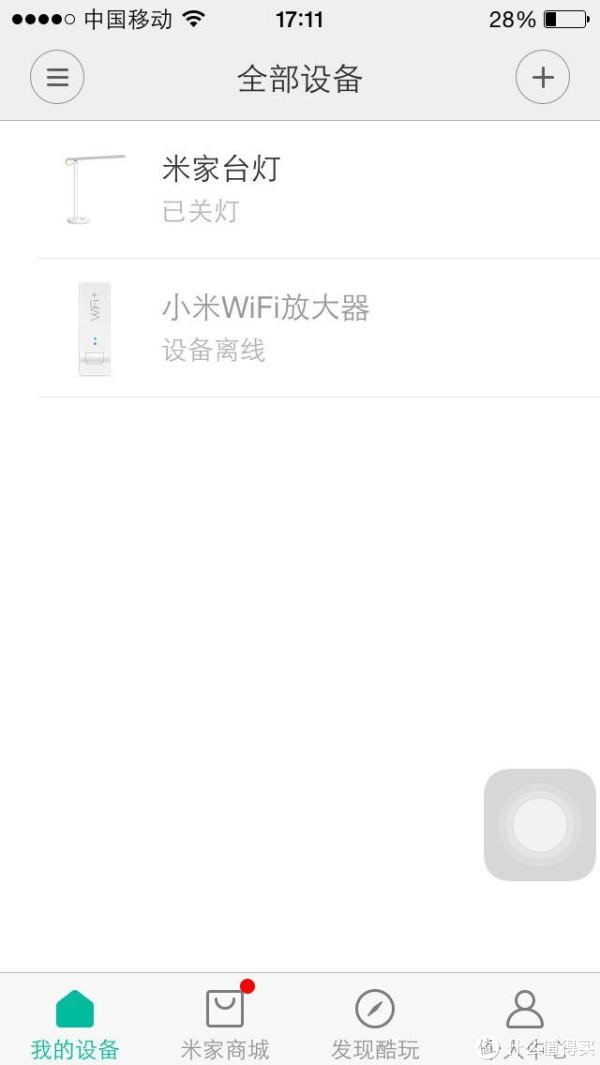Switch to the 我的设备 tab
The width and height of the screenshot is (600, 1065).
click(75, 1022)
